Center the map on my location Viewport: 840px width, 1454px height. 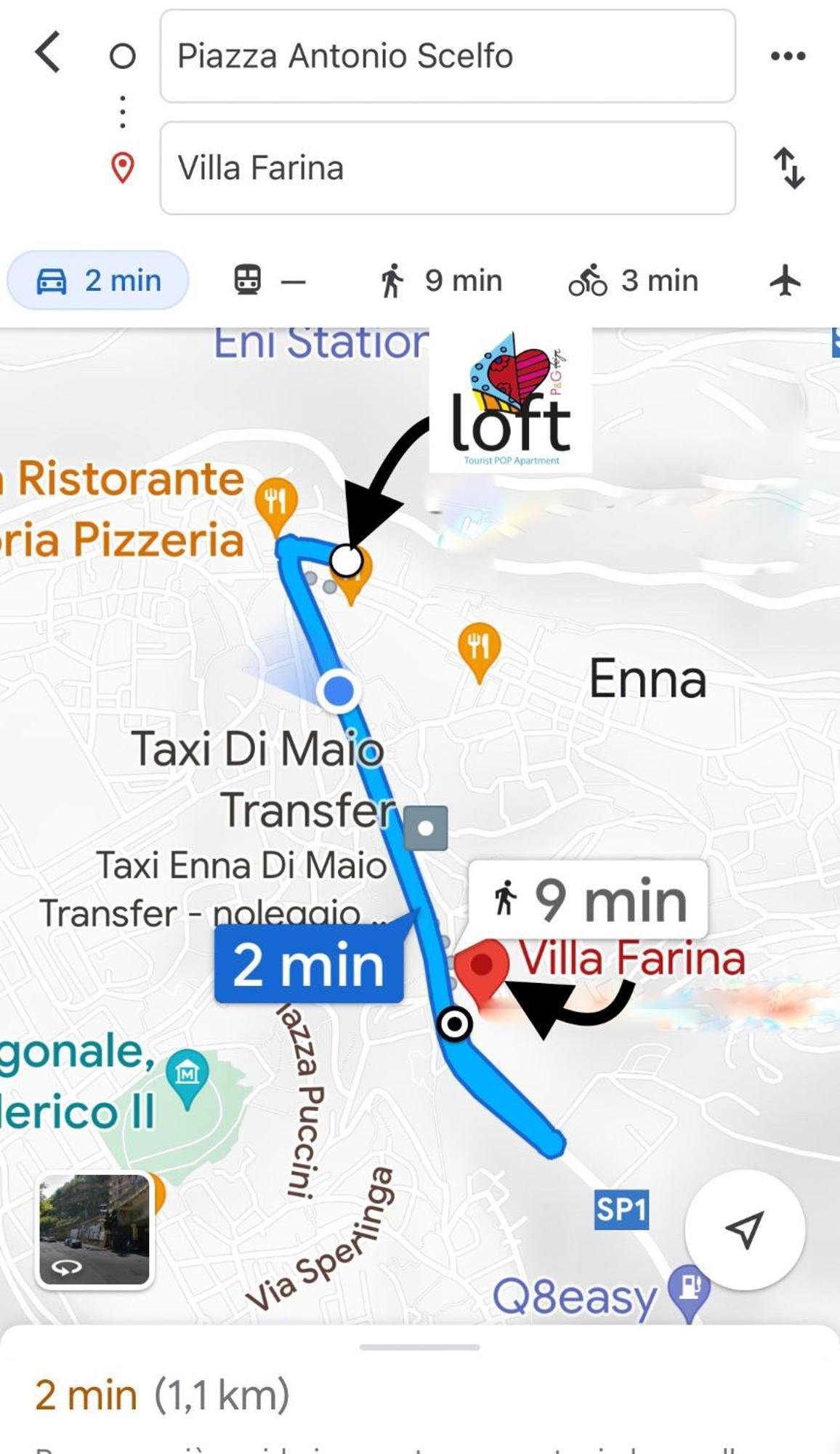(744, 1229)
